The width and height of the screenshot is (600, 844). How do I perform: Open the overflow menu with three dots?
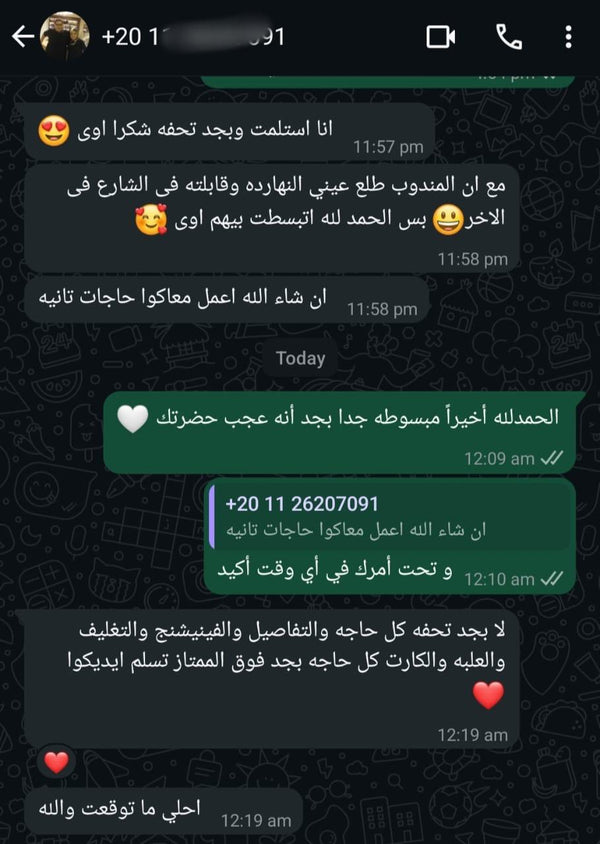pos(568,37)
